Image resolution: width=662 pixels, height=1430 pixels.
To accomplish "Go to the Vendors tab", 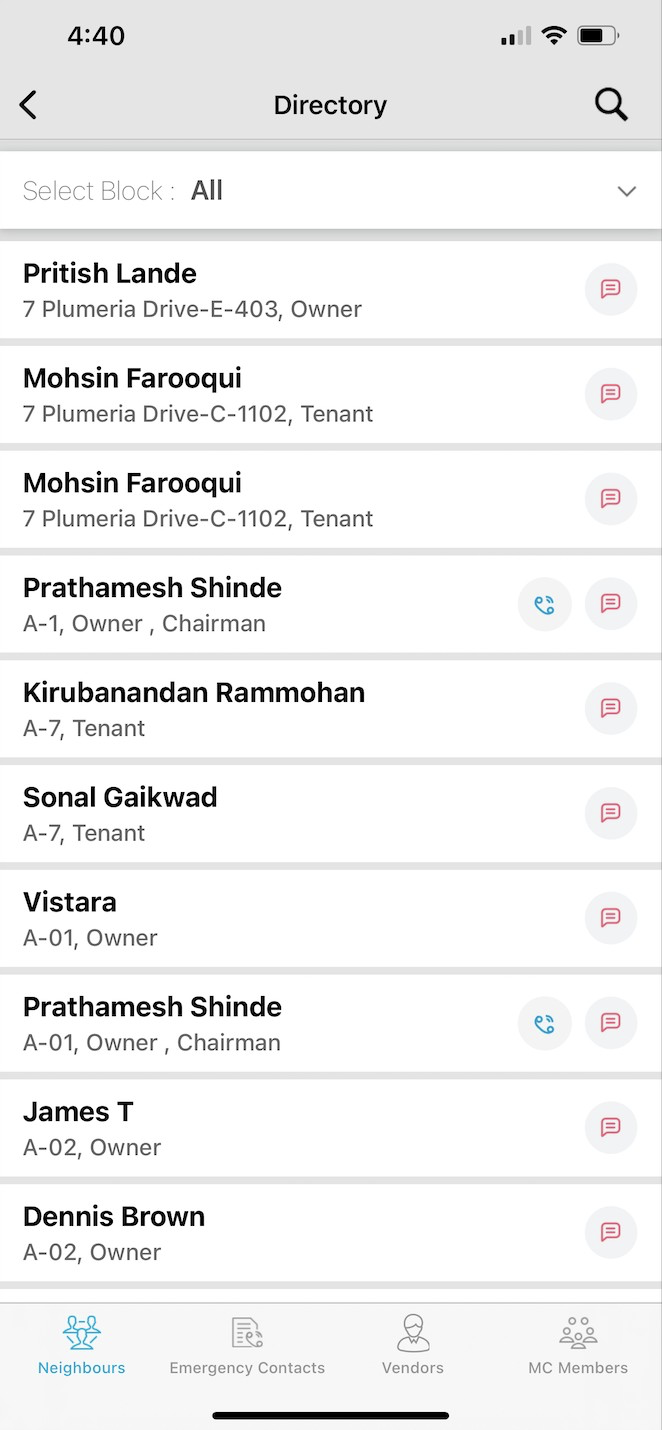I will (x=413, y=1345).
